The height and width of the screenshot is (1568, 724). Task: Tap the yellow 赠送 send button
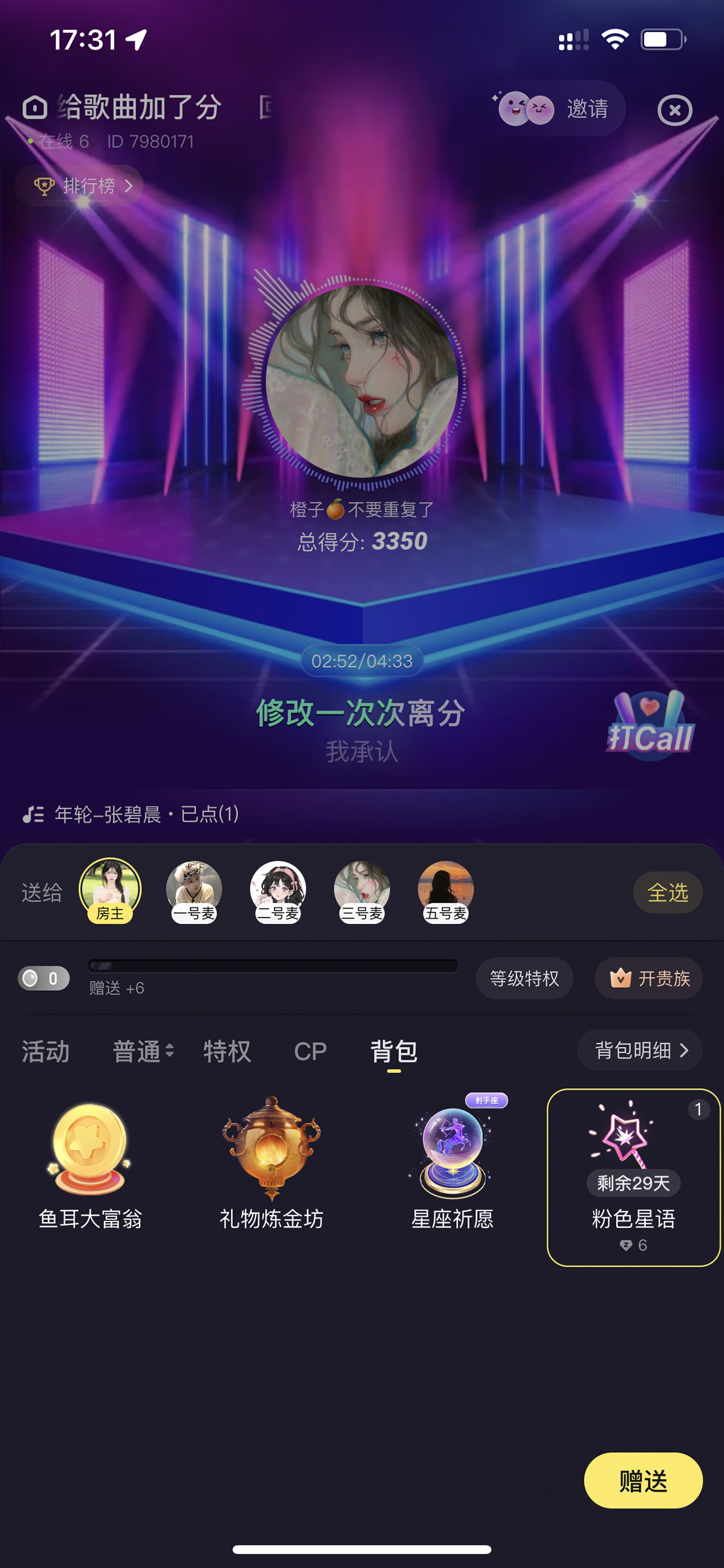643,1480
